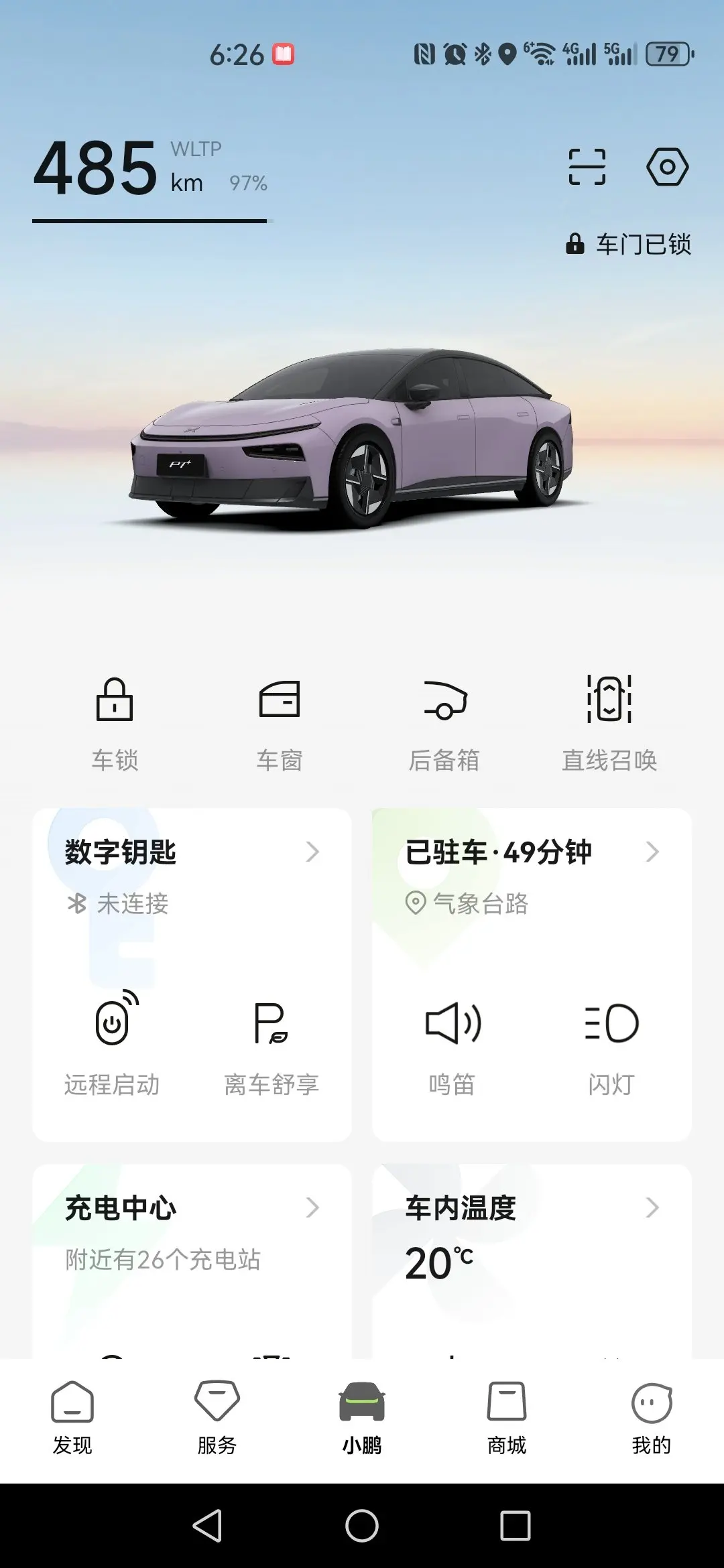Screen dimensions: 724x1568
Task: Open the 已驻车 parking location card
Action: (x=531, y=852)
